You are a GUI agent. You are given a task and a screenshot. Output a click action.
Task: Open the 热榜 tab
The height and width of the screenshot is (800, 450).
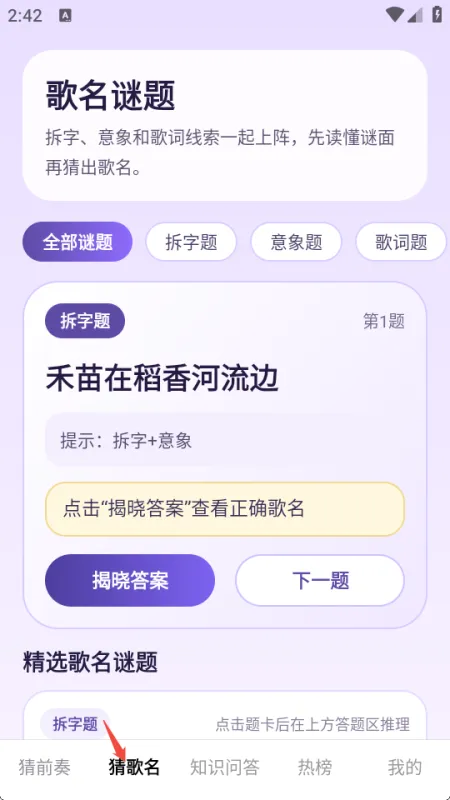coord(315,767)
